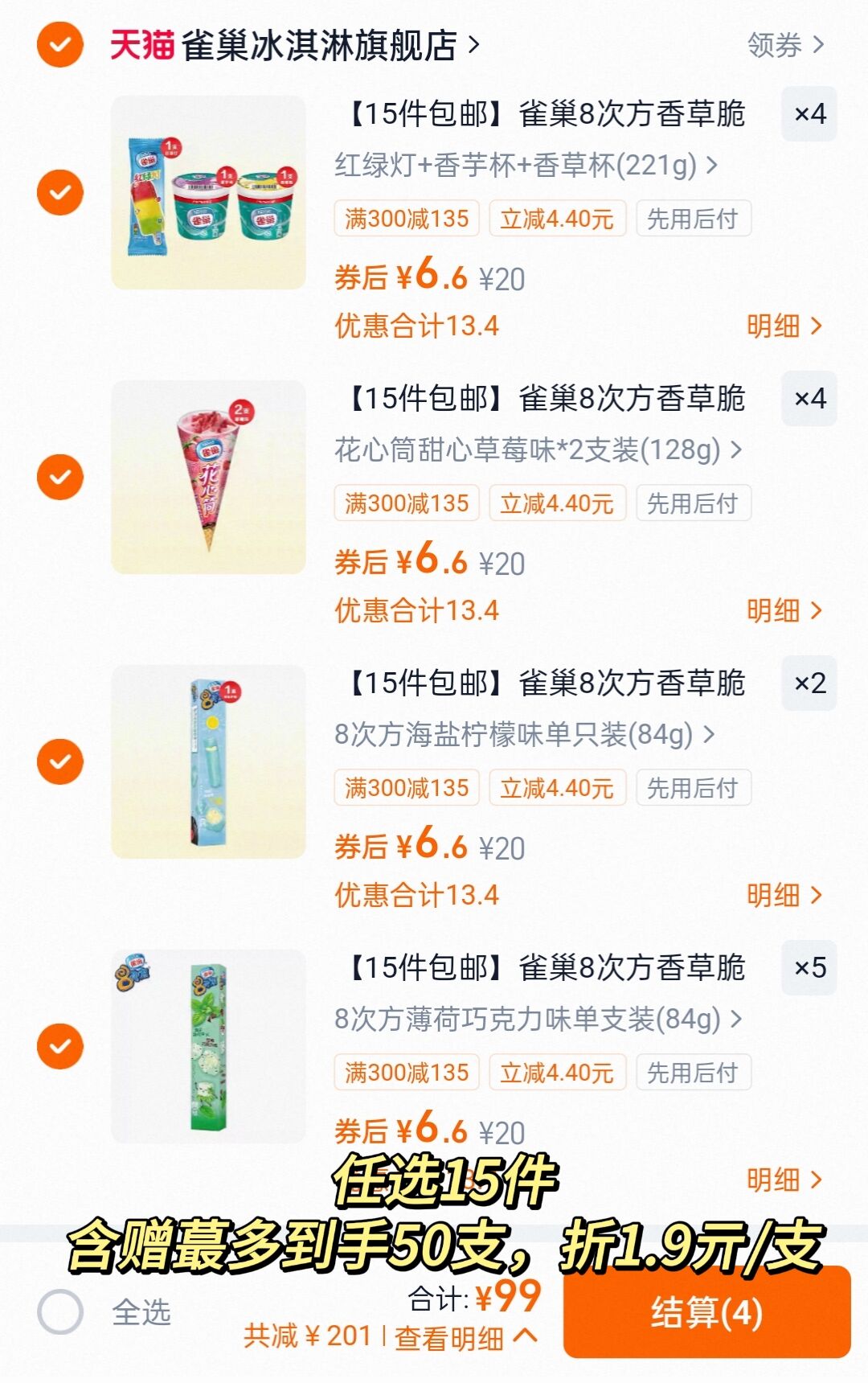Deselect the 花心筒甜心草莓味 item

pyautogui.click(x=59, y=478)
